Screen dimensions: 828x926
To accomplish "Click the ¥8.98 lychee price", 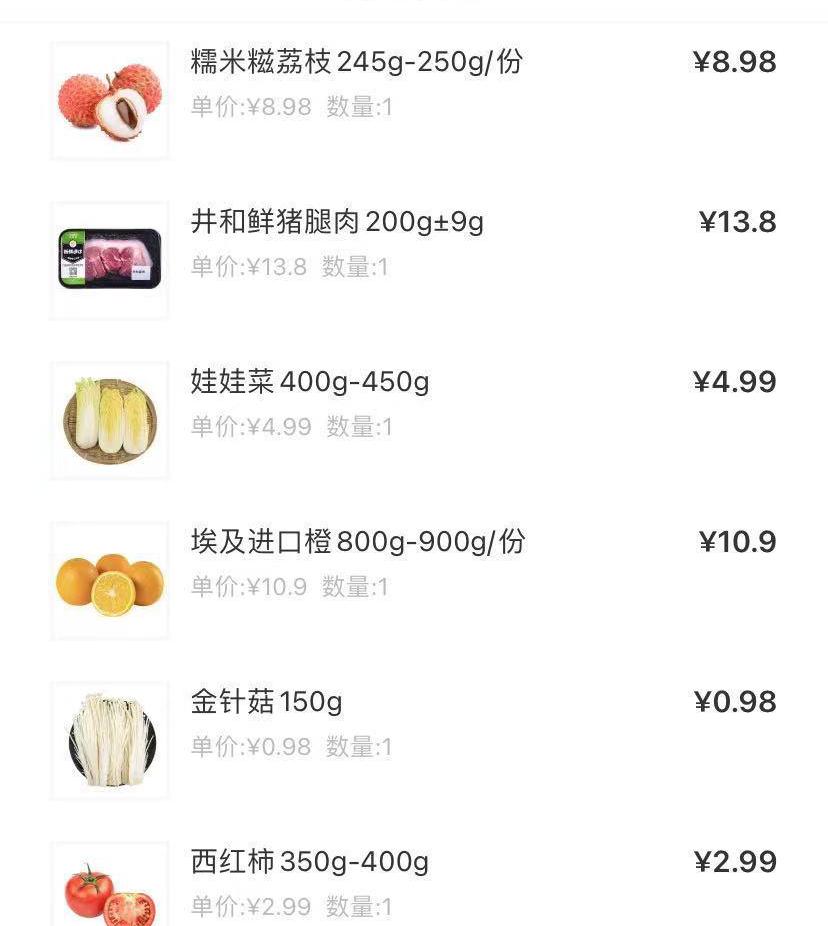I will tap(737, 62).
